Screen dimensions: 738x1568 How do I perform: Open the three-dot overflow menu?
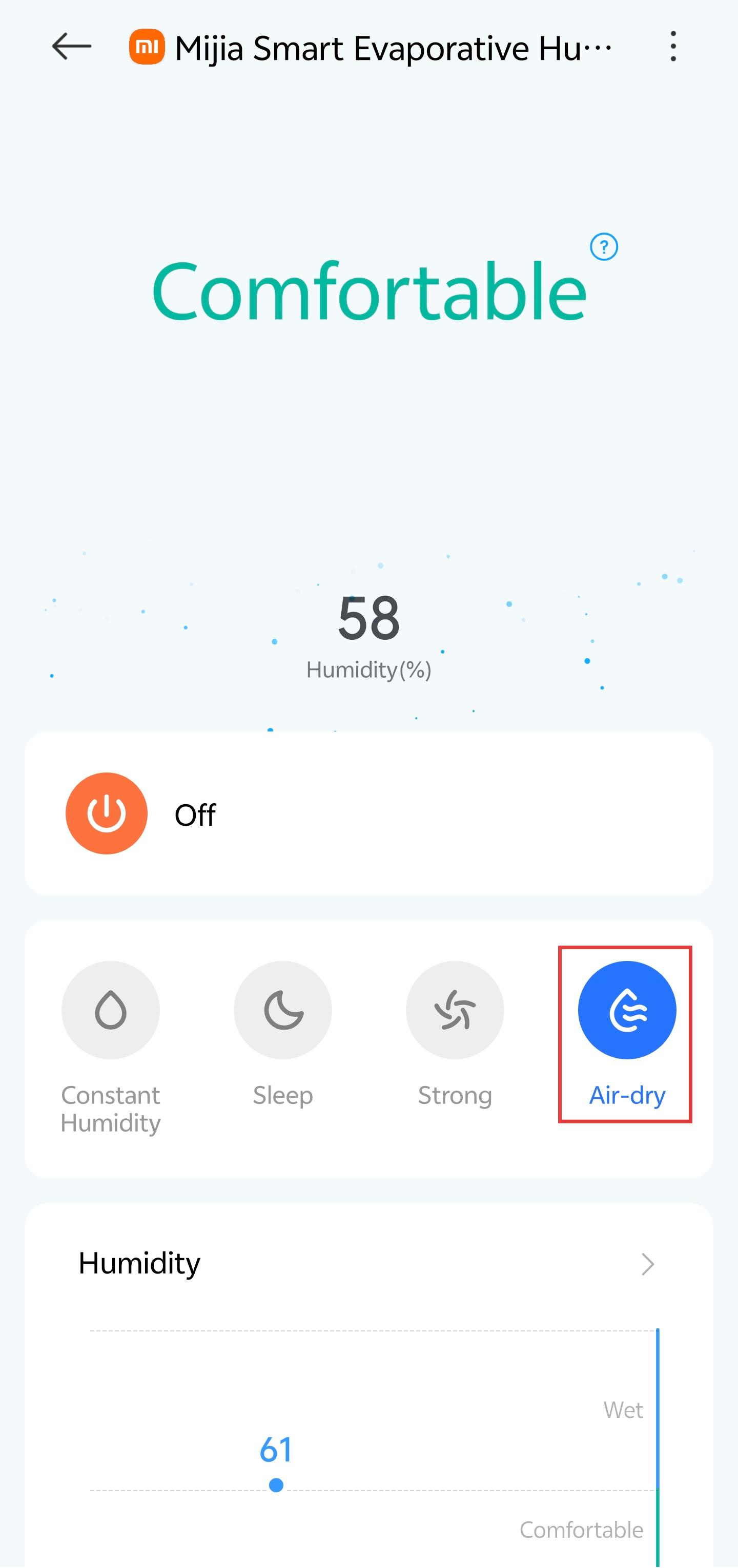pyautogui.click(x=672, y=47)
